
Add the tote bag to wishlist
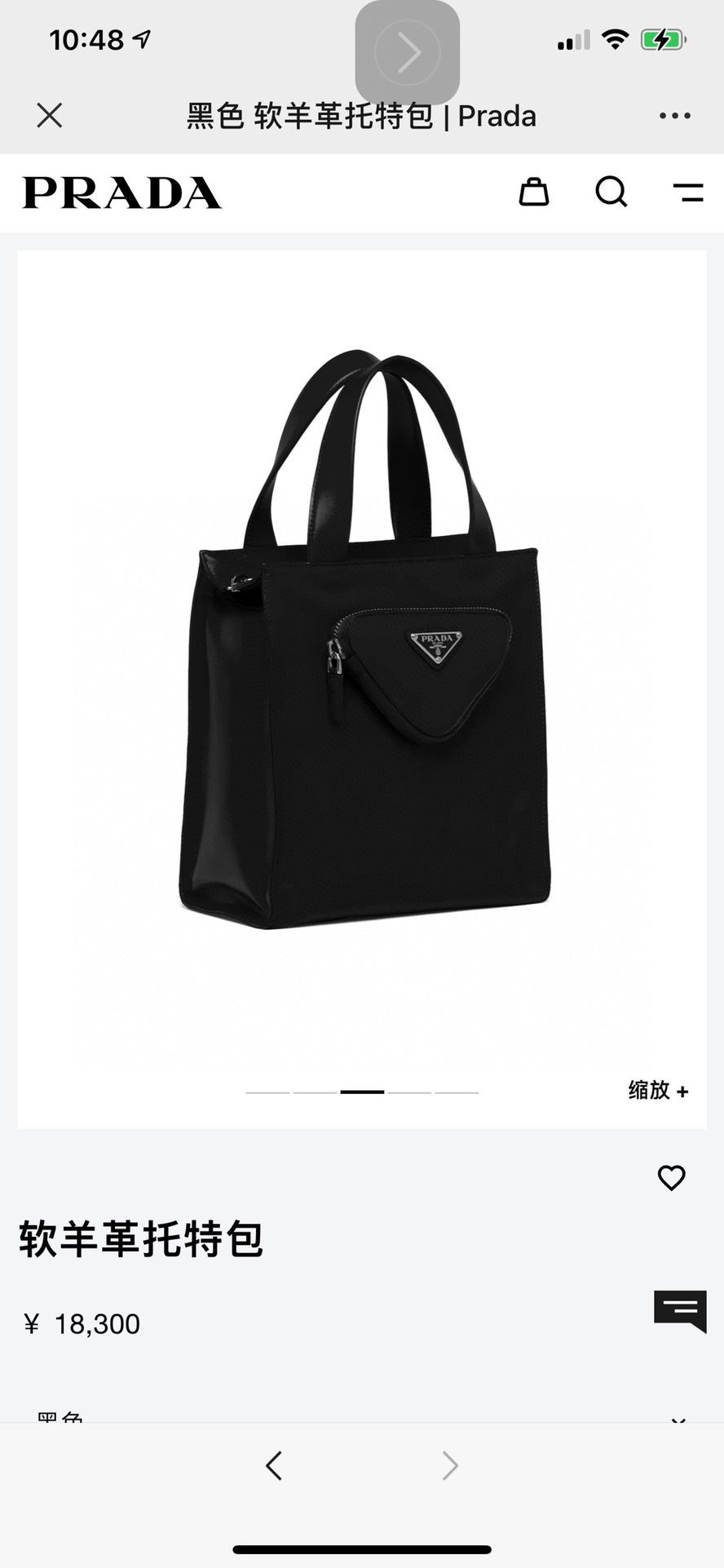tap(671, 1177)
